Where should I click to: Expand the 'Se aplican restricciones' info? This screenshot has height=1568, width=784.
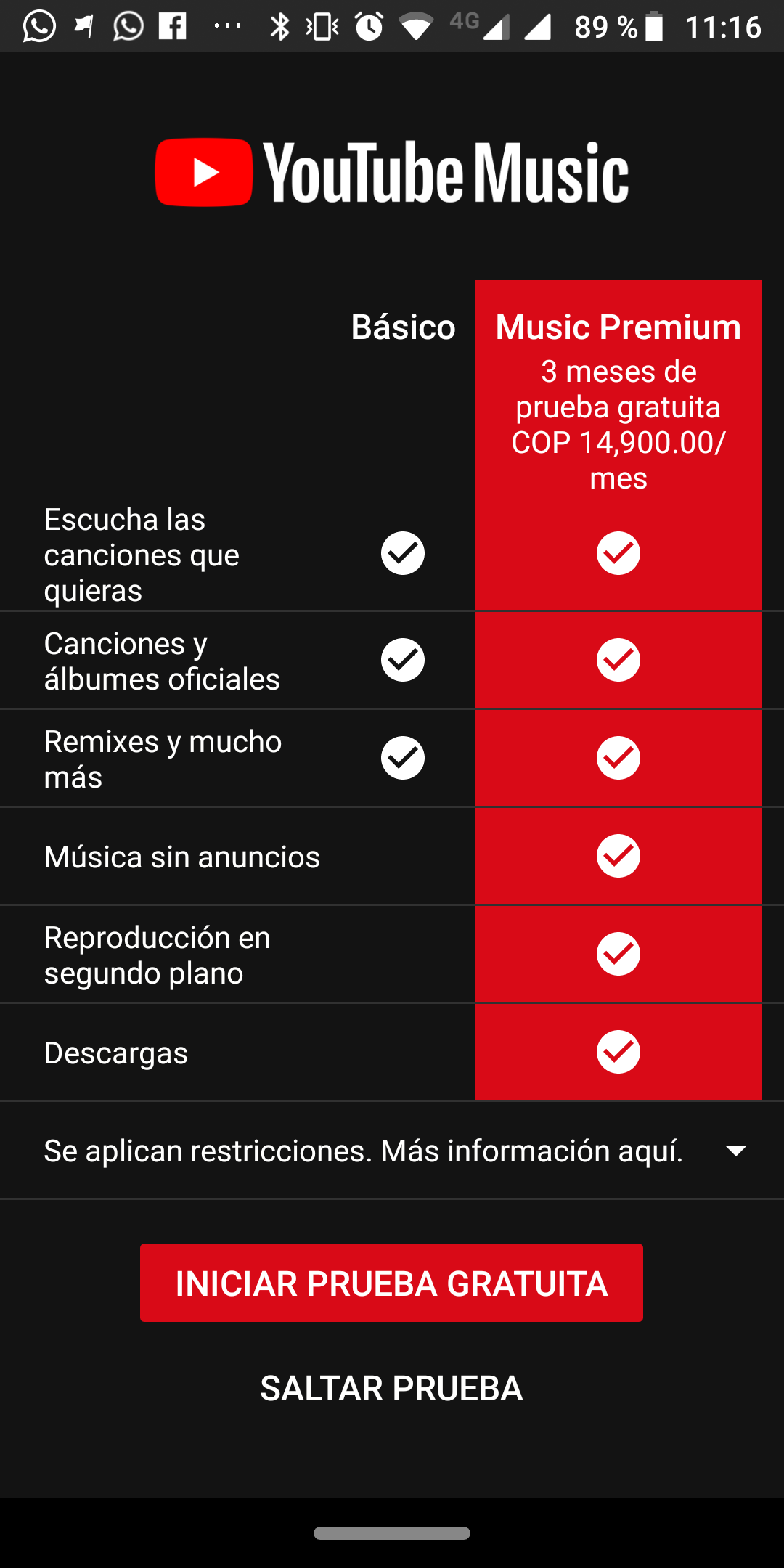[x=392, y=1151]
